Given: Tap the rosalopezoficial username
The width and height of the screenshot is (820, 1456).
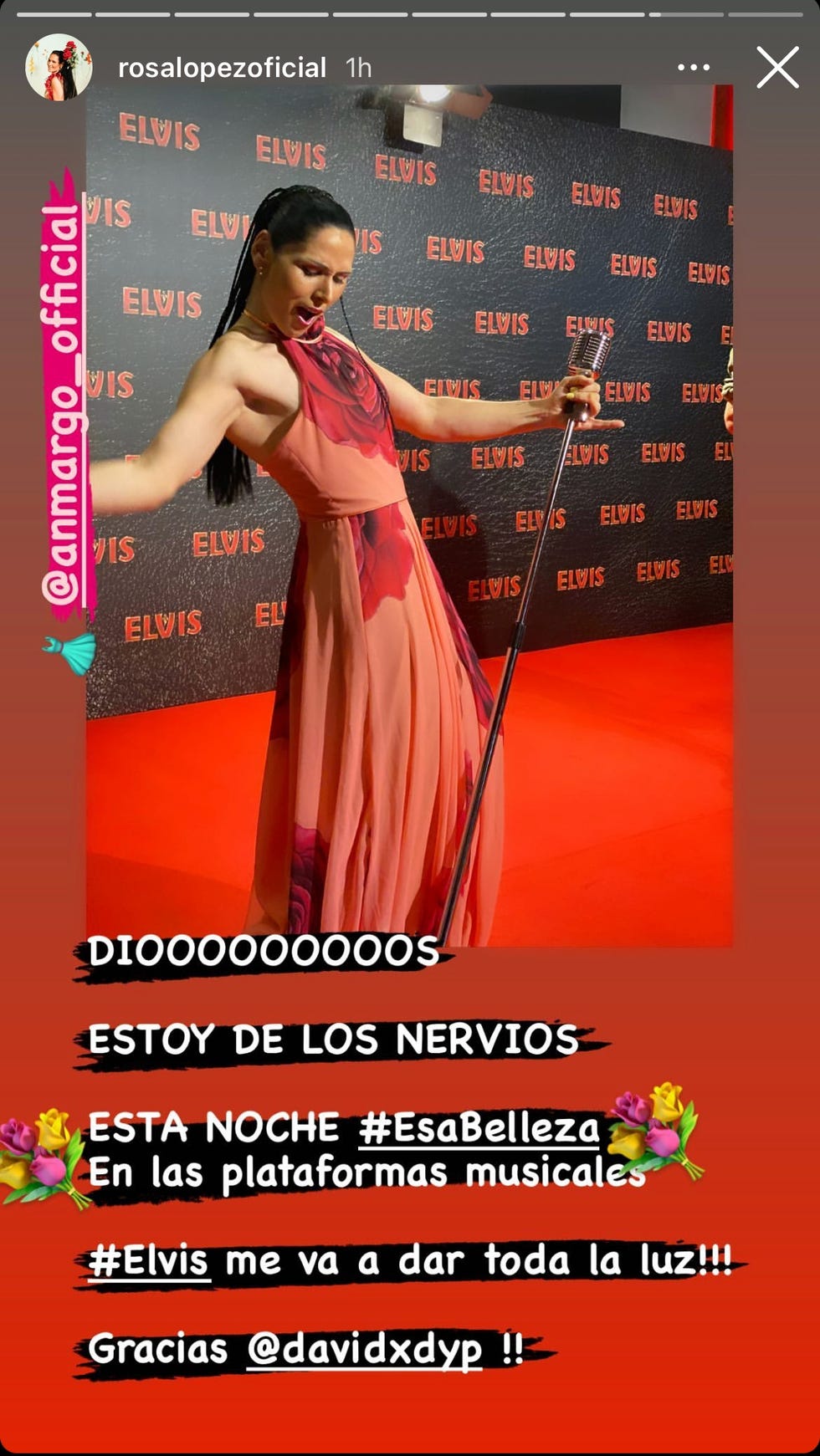Looking at the screenshot, I should pos(222,68).
